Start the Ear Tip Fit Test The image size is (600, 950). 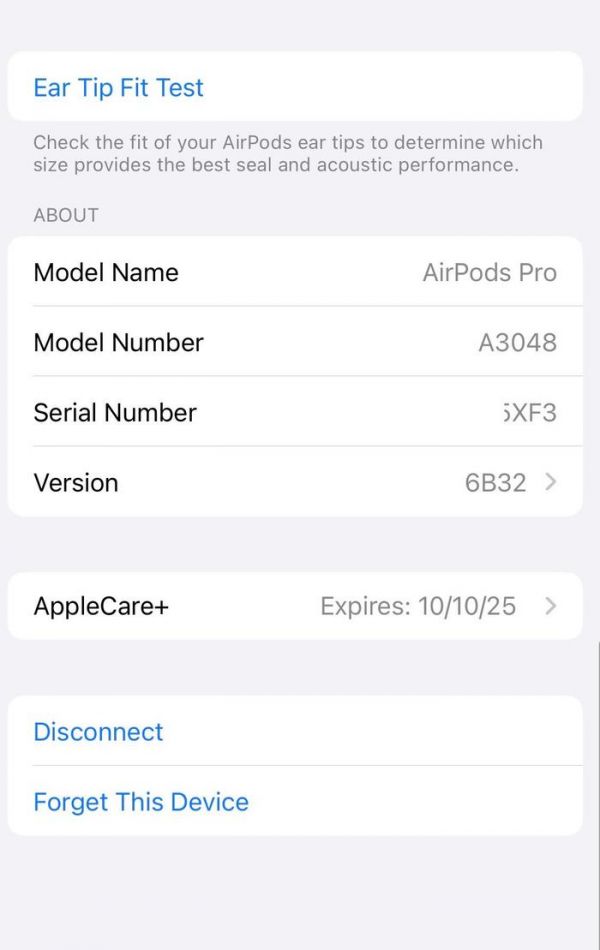[x=118, y=88]
